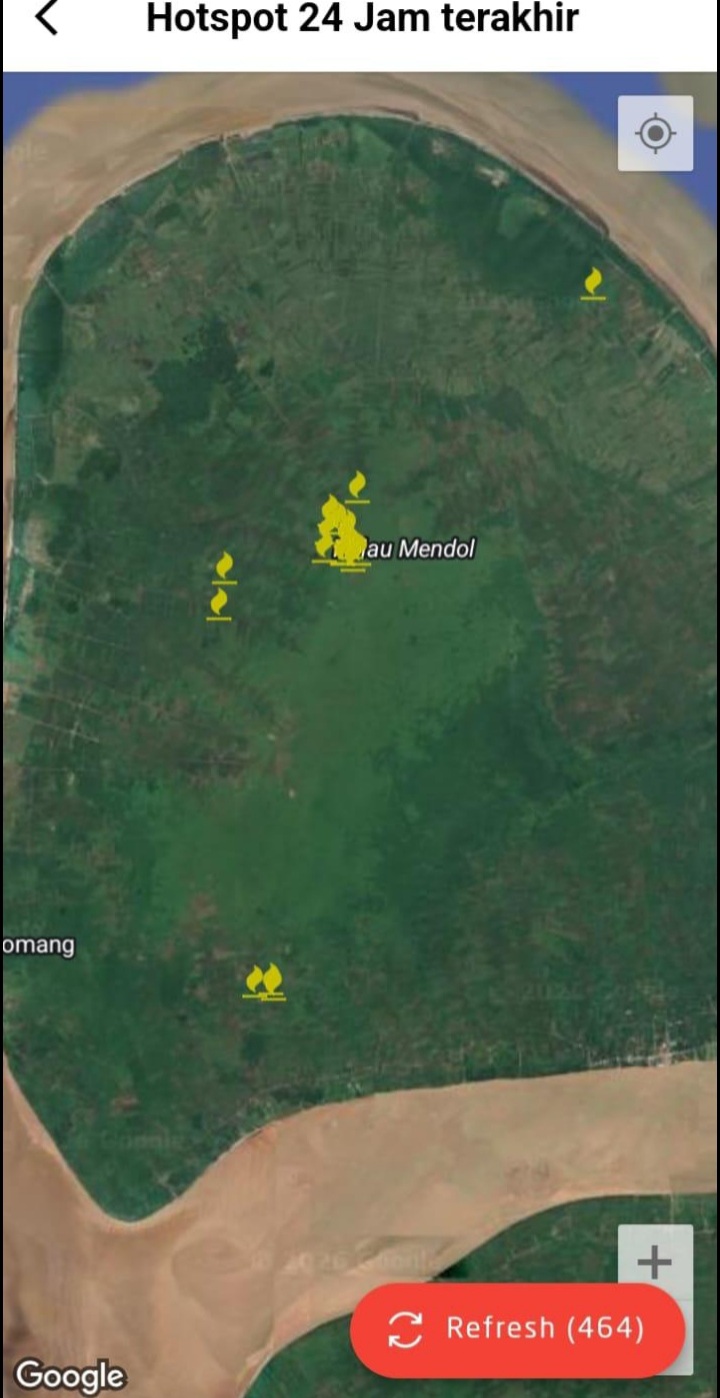Zoom in with the plus button
Viewport: 720px width, 1398px height.
(655, 1262)
